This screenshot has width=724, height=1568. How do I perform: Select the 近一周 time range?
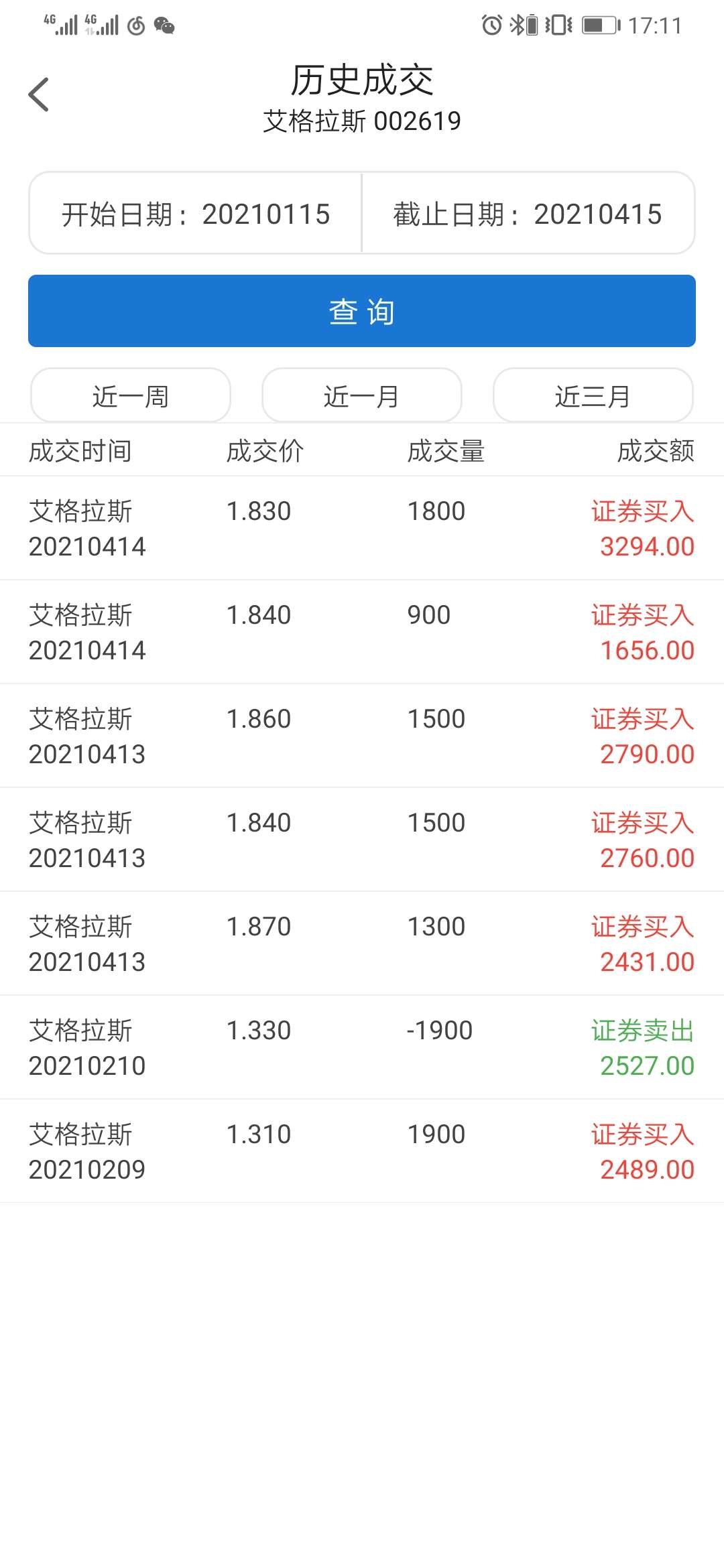click(130, 395)
